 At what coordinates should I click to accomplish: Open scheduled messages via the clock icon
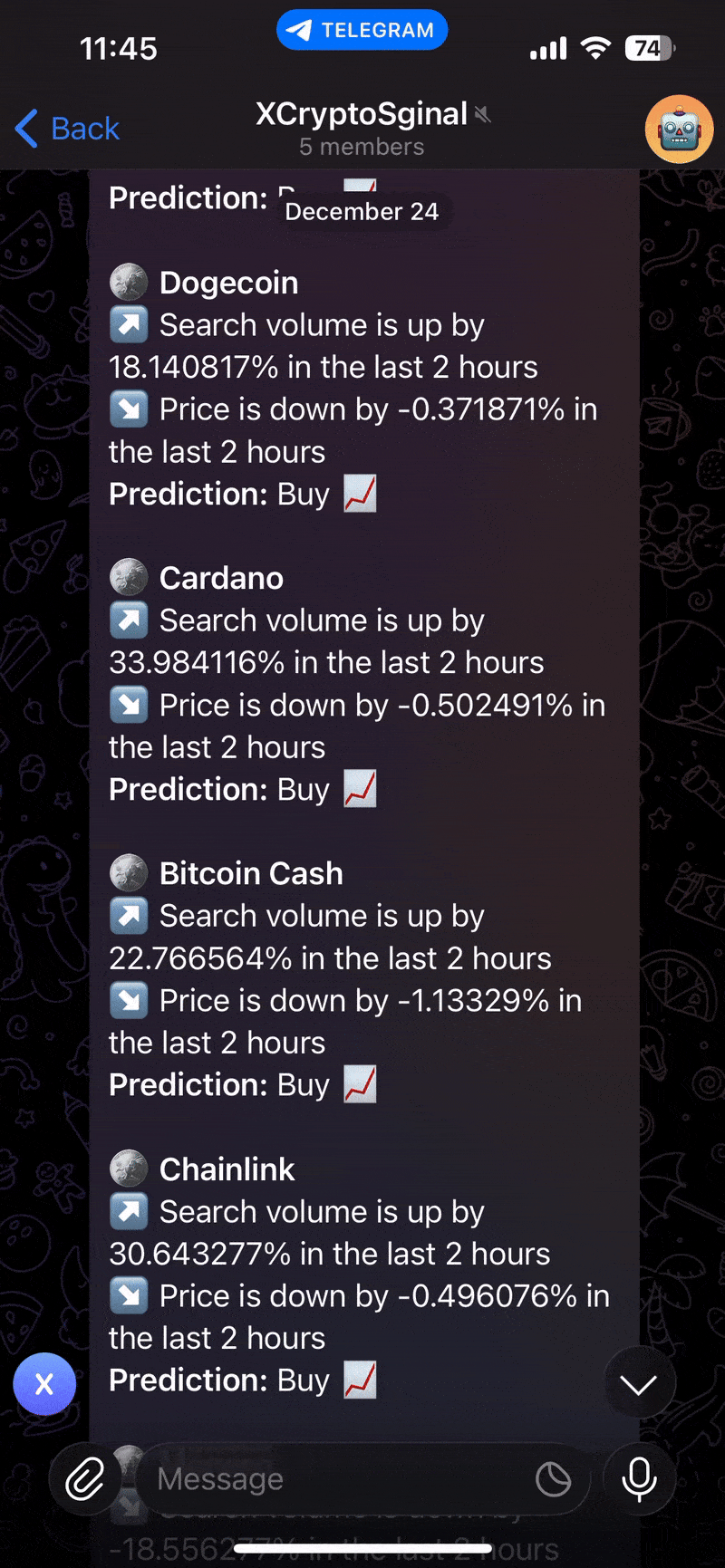[x=552, y=1478]
